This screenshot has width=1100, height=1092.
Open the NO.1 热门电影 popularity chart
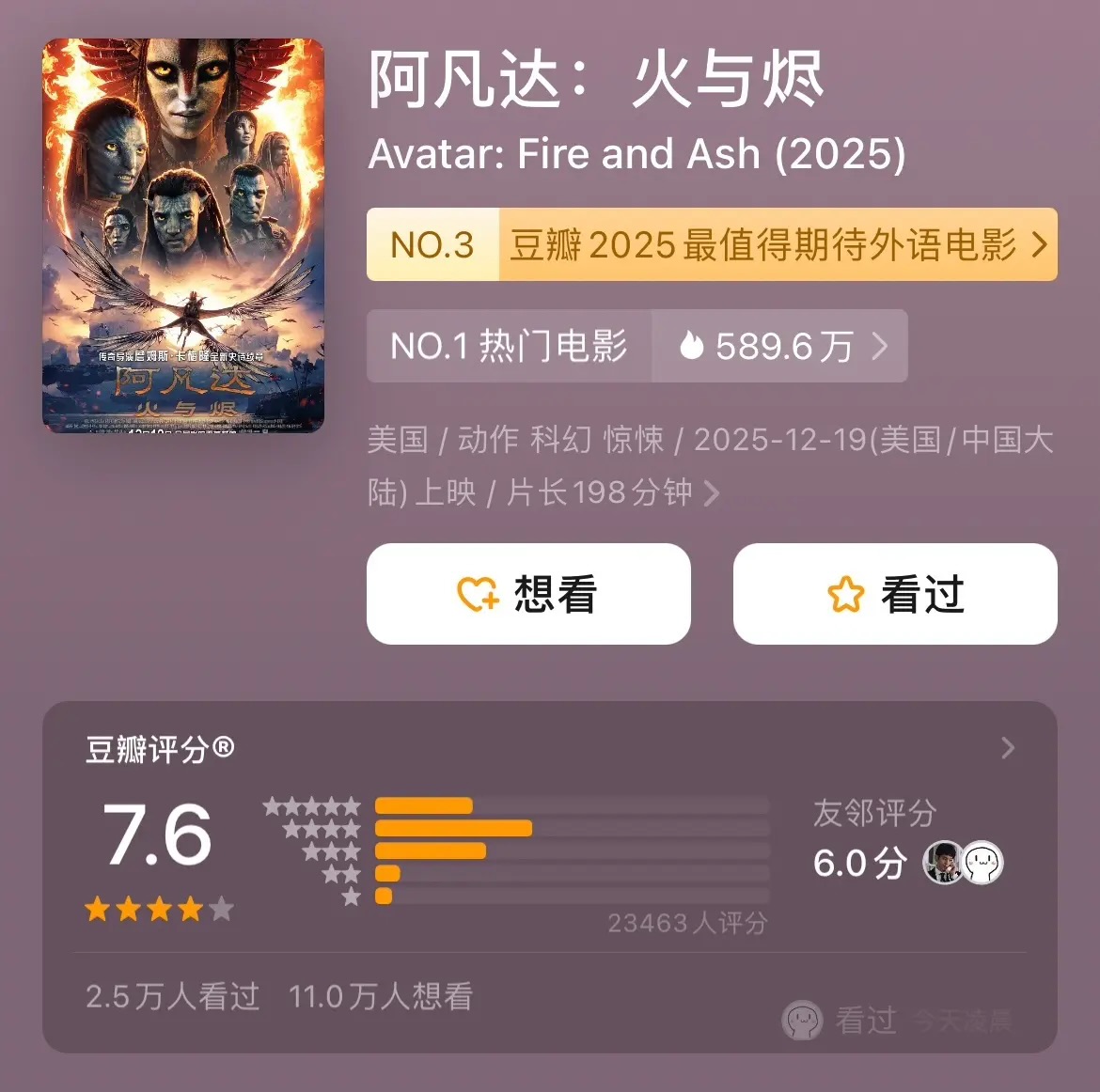click(636, 346)
